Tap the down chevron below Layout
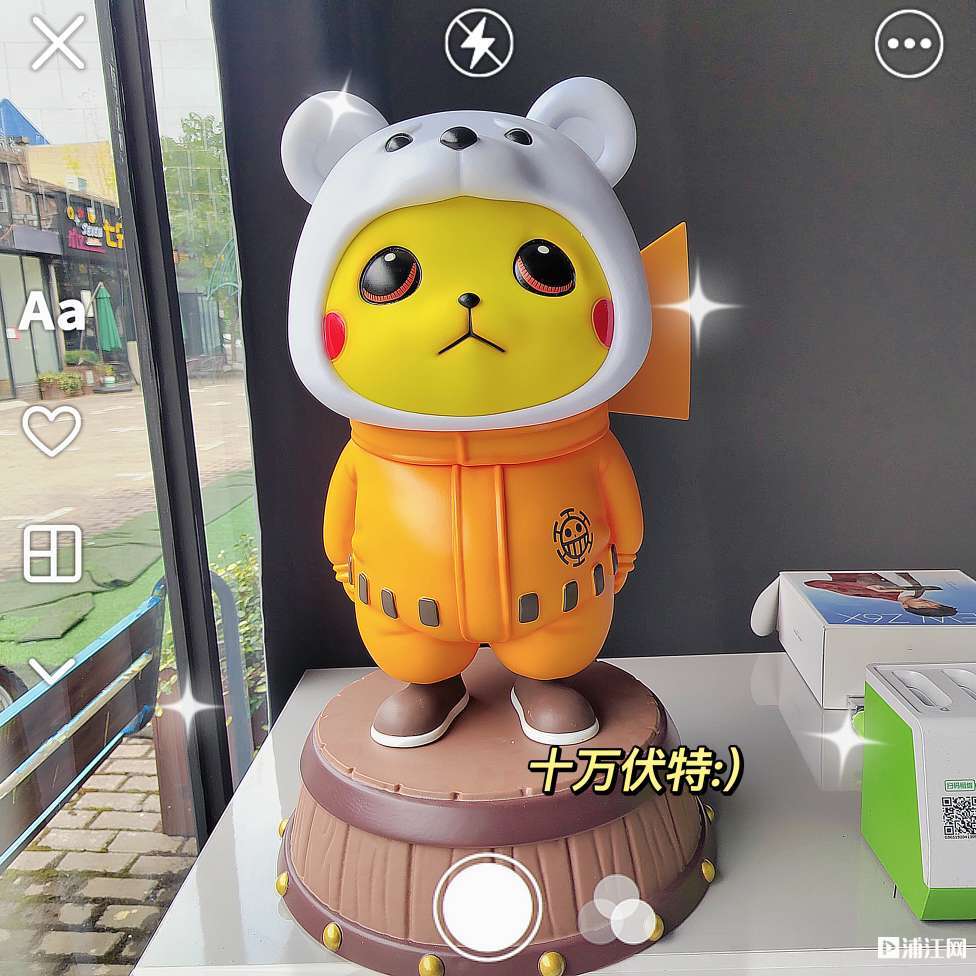Viewport: 976px width, 976px height. tap(52, 670)
